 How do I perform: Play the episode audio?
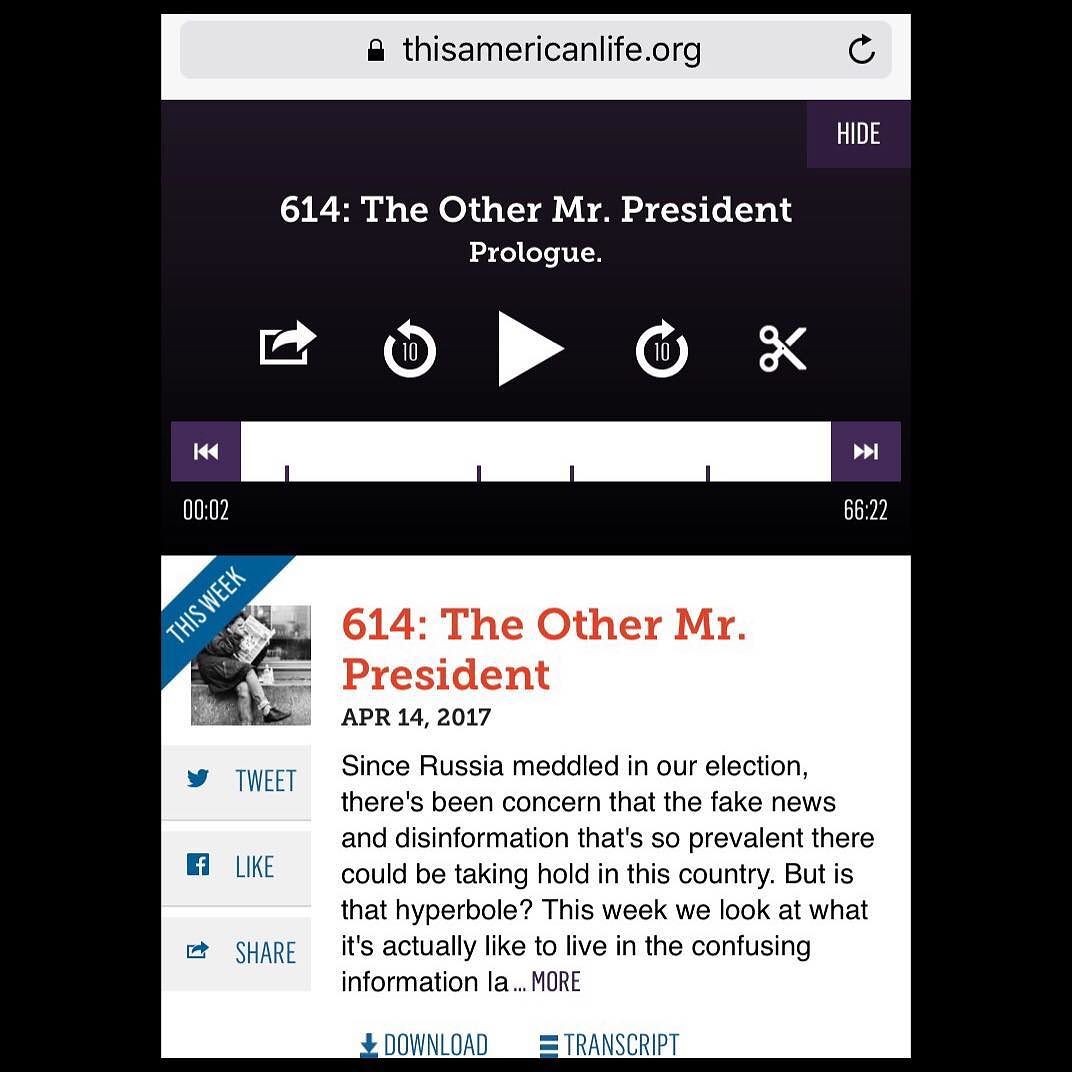coord(530,349)
